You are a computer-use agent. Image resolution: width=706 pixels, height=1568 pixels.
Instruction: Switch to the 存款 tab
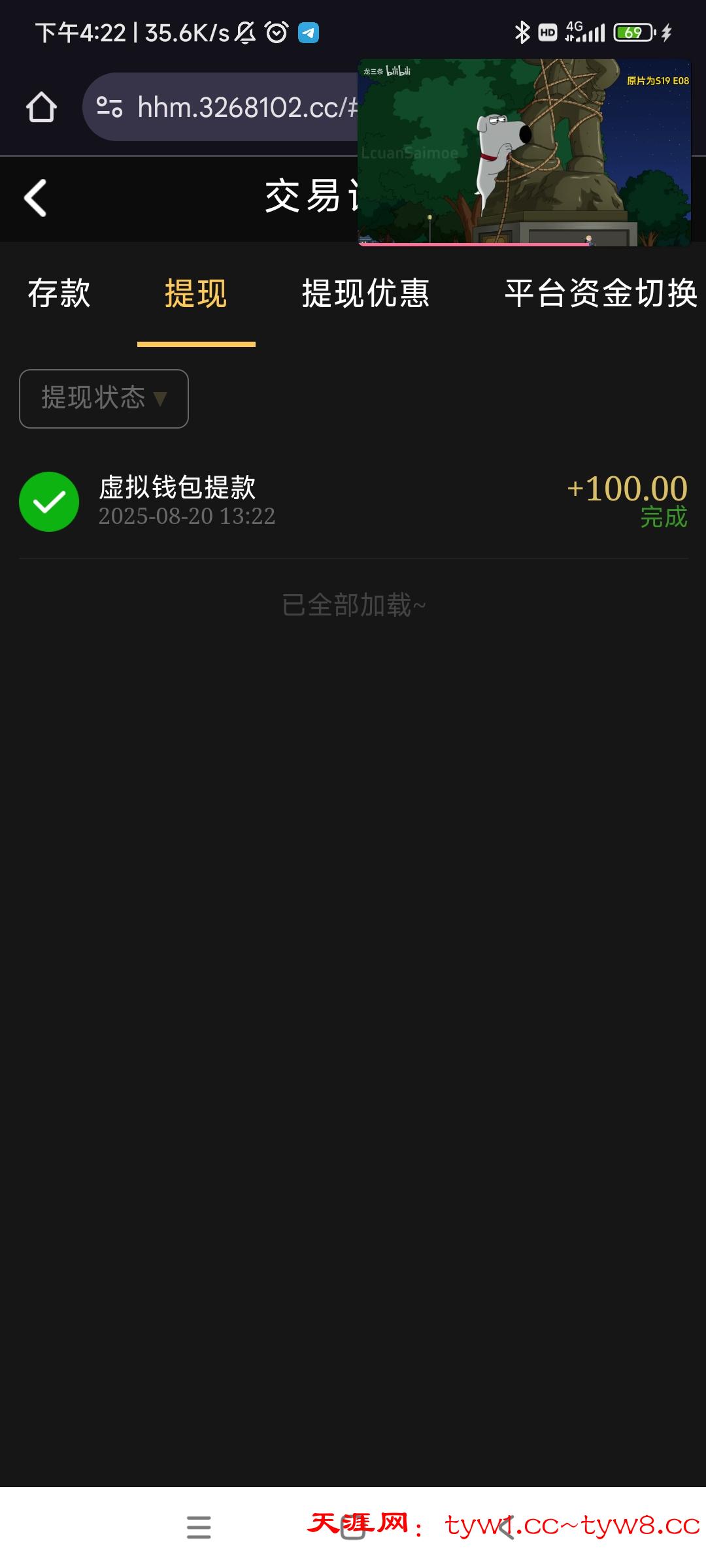(x=59, y=293)
